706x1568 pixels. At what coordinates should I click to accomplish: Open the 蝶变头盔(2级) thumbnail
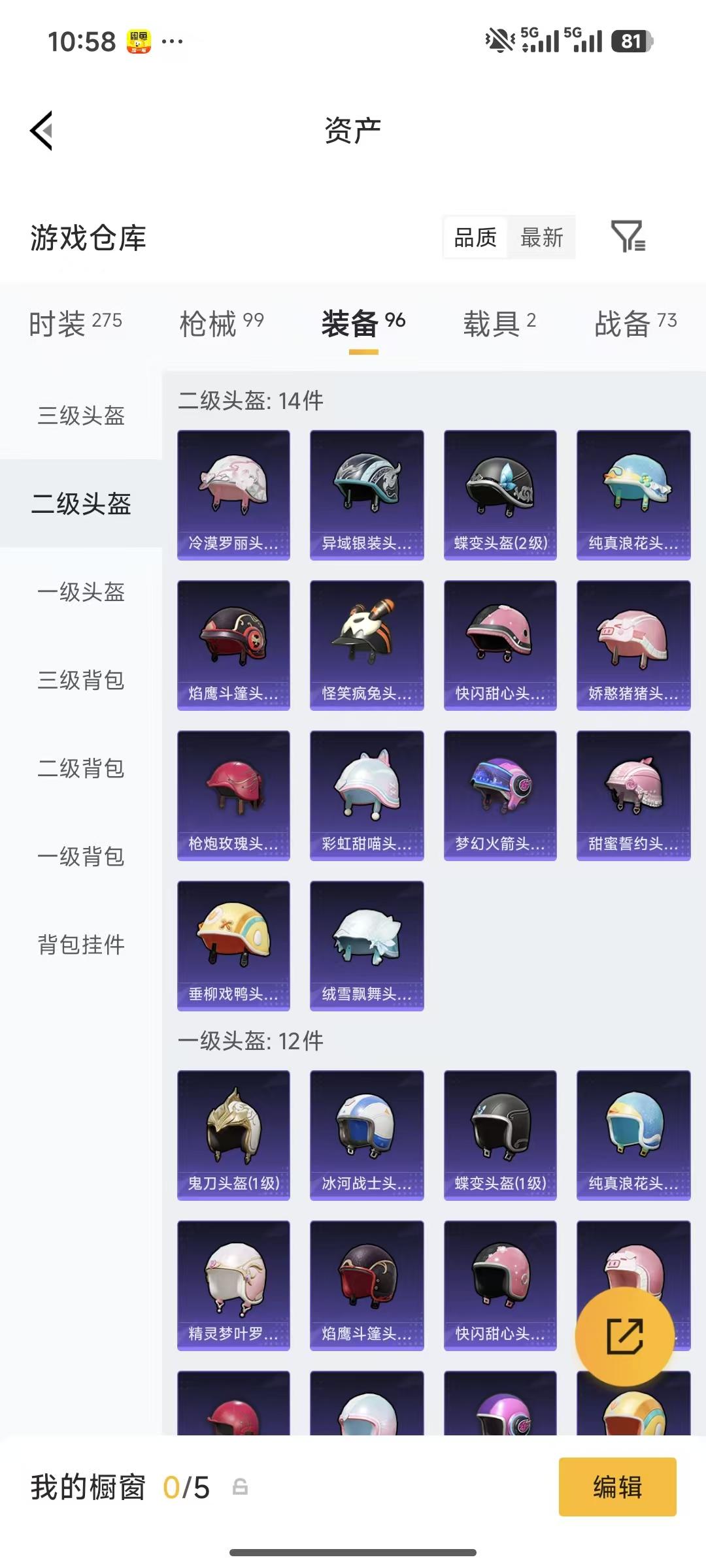[x=500, y=494]
